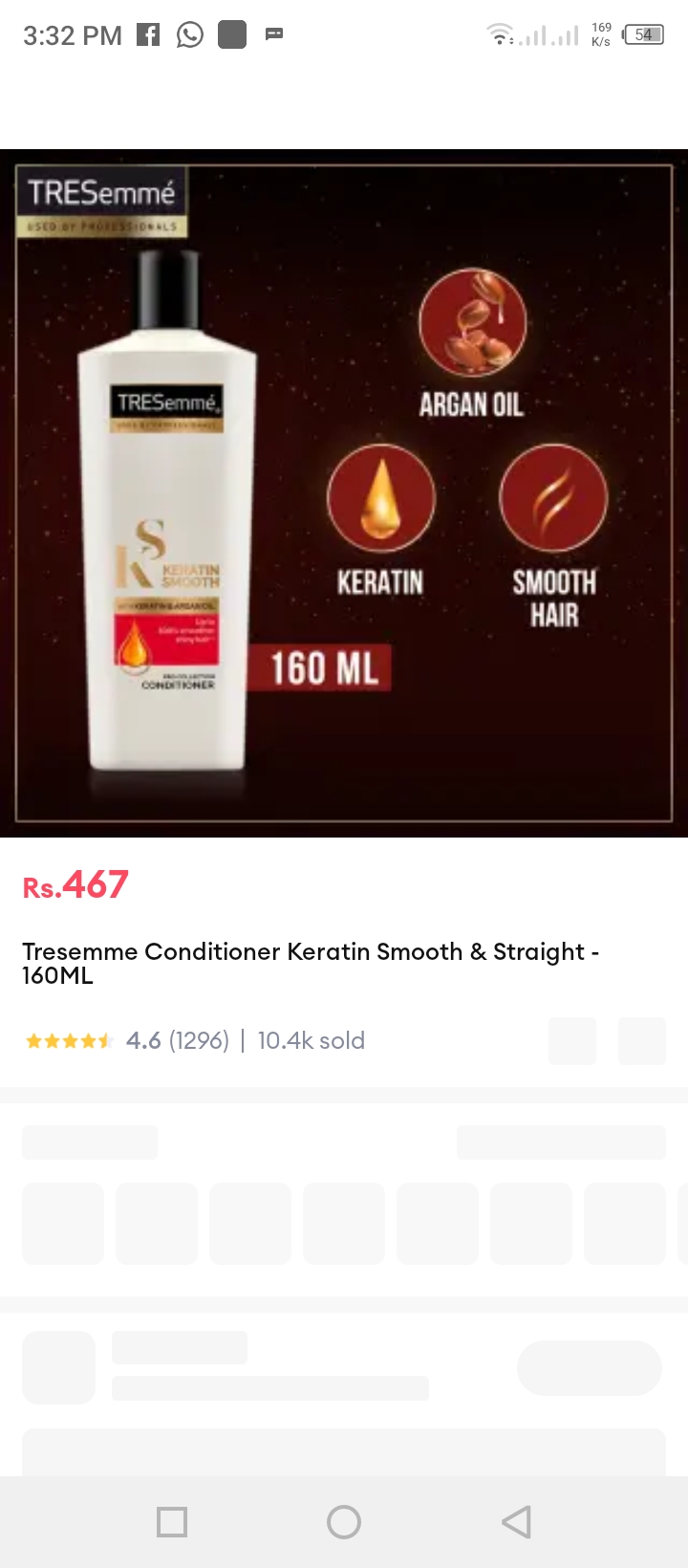Go to the device home screen
688x1568 pixels.
pyautogui.click(x=344, y=1521)
